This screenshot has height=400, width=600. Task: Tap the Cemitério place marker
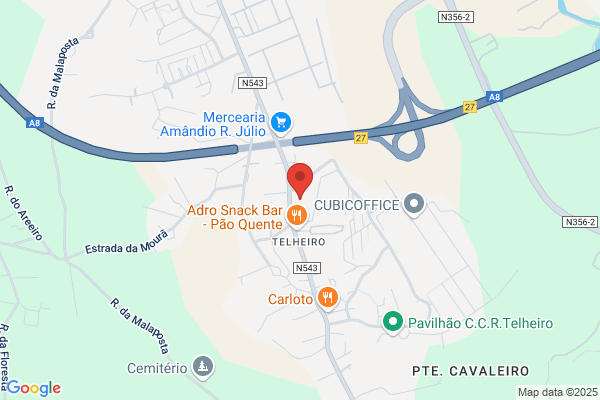coord(203,367)
